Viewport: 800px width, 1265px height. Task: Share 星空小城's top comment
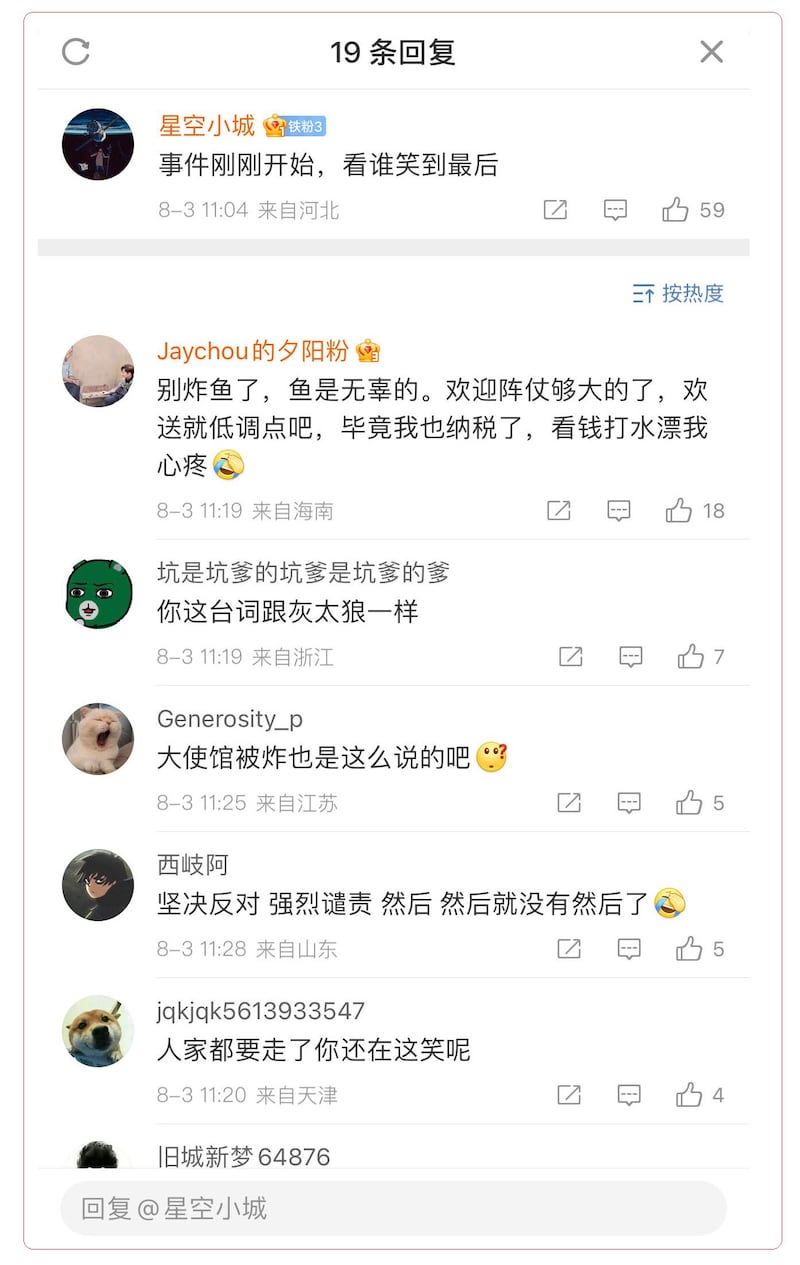coord(555,209)
